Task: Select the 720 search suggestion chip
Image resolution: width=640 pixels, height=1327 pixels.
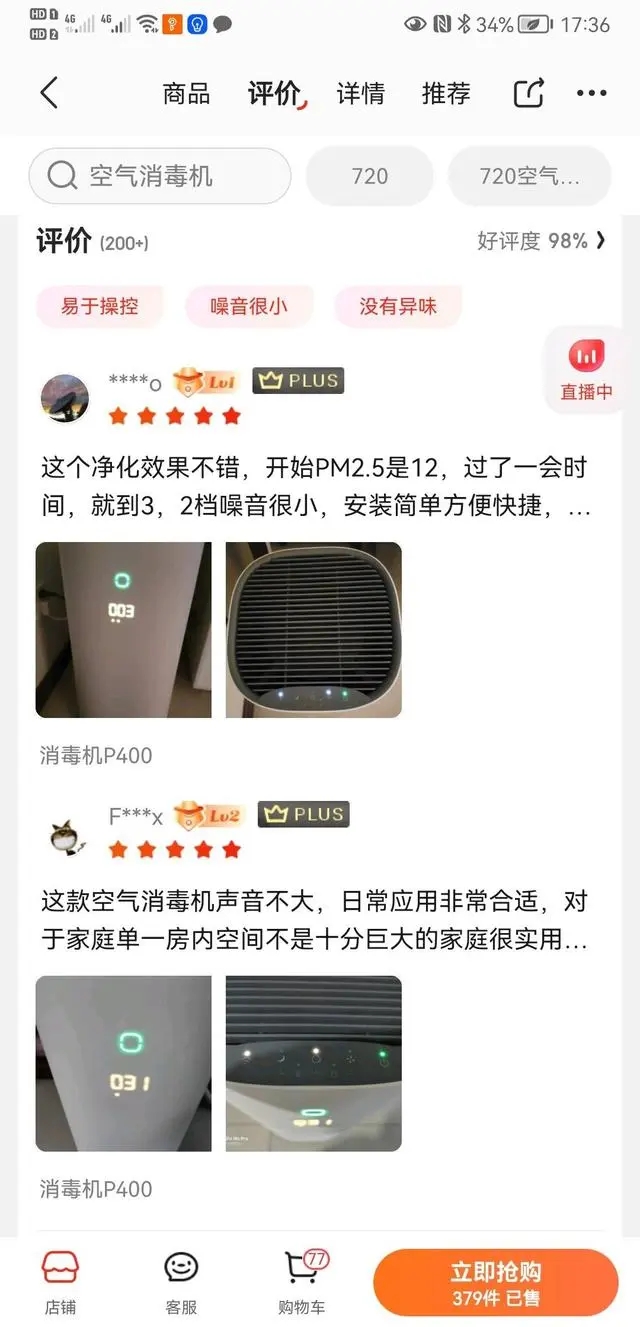Action: pos(369,176)
